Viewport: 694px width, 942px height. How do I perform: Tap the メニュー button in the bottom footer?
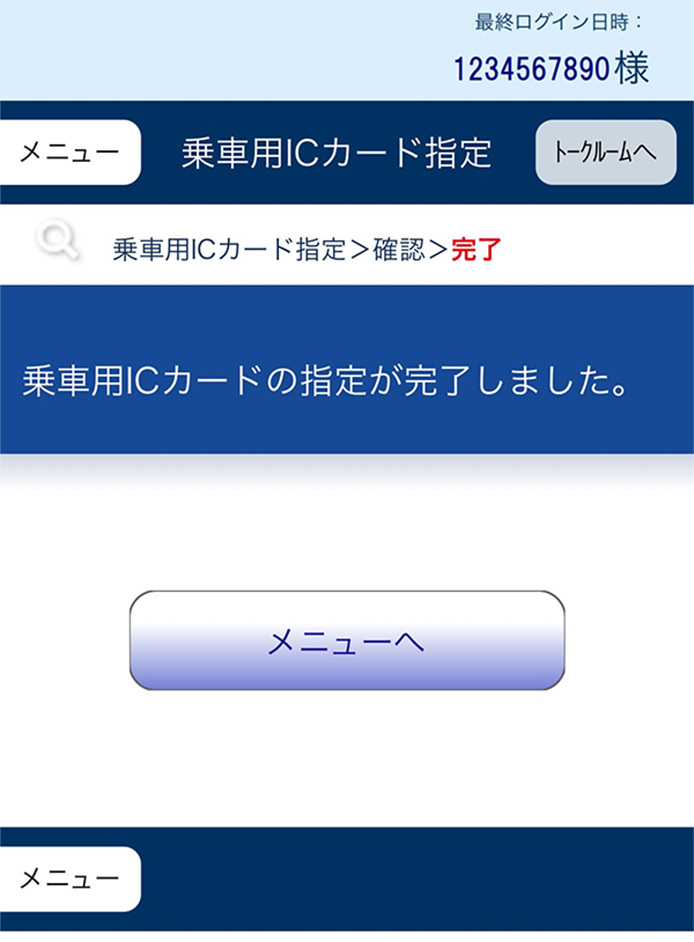coord(70,879)
